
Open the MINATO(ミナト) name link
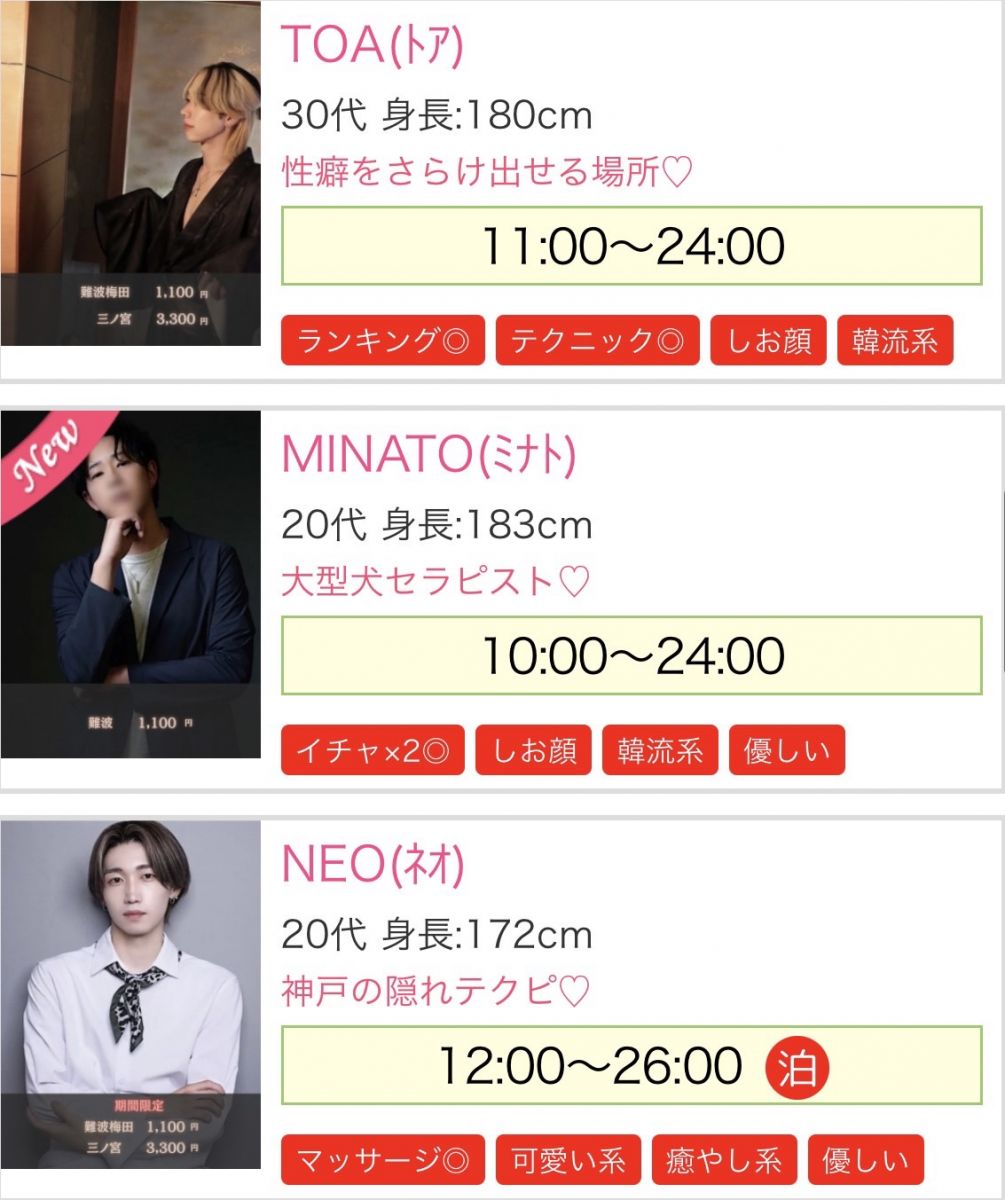[428, 455]
